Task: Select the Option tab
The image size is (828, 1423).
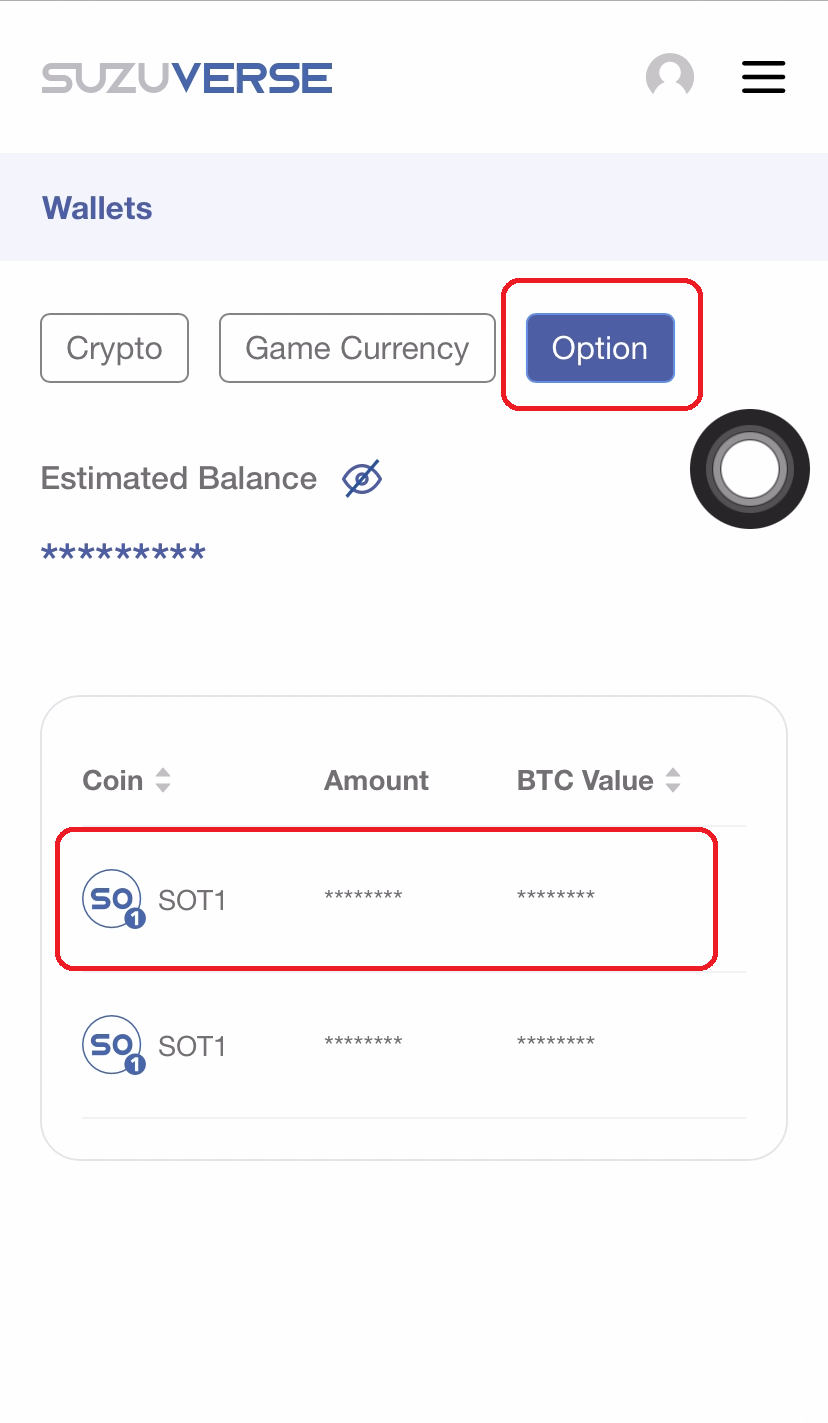Action: point(600,348)
